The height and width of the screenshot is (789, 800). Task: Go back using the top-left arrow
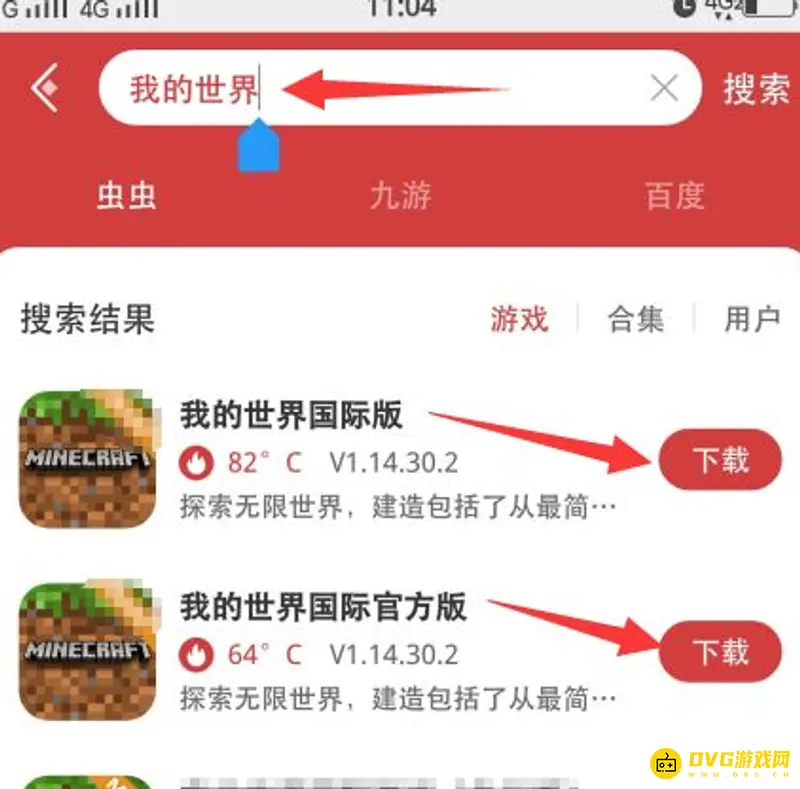tap(44, 89)
